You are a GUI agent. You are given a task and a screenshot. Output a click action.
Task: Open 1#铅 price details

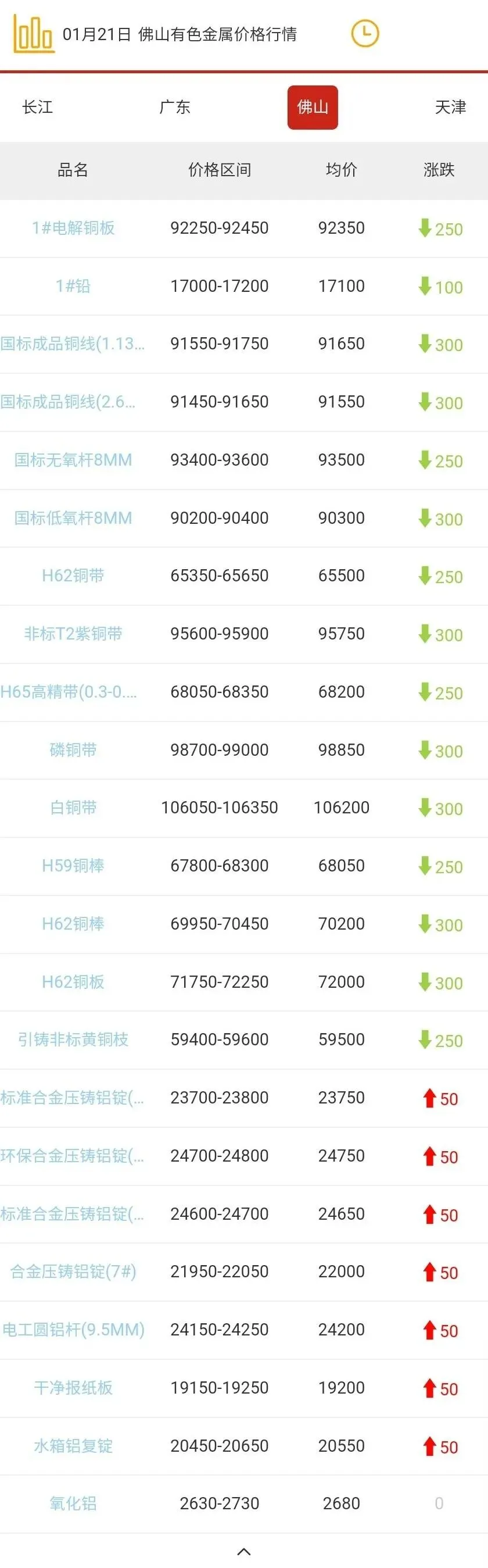73,286
